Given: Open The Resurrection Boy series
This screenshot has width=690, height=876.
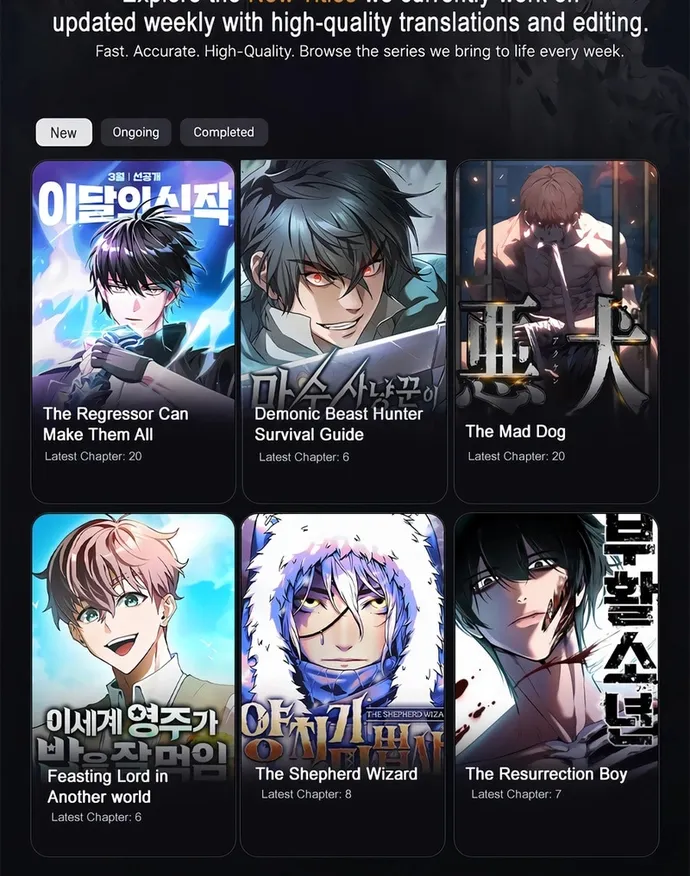Looking at the screenshot, I should tap(556, 680).
